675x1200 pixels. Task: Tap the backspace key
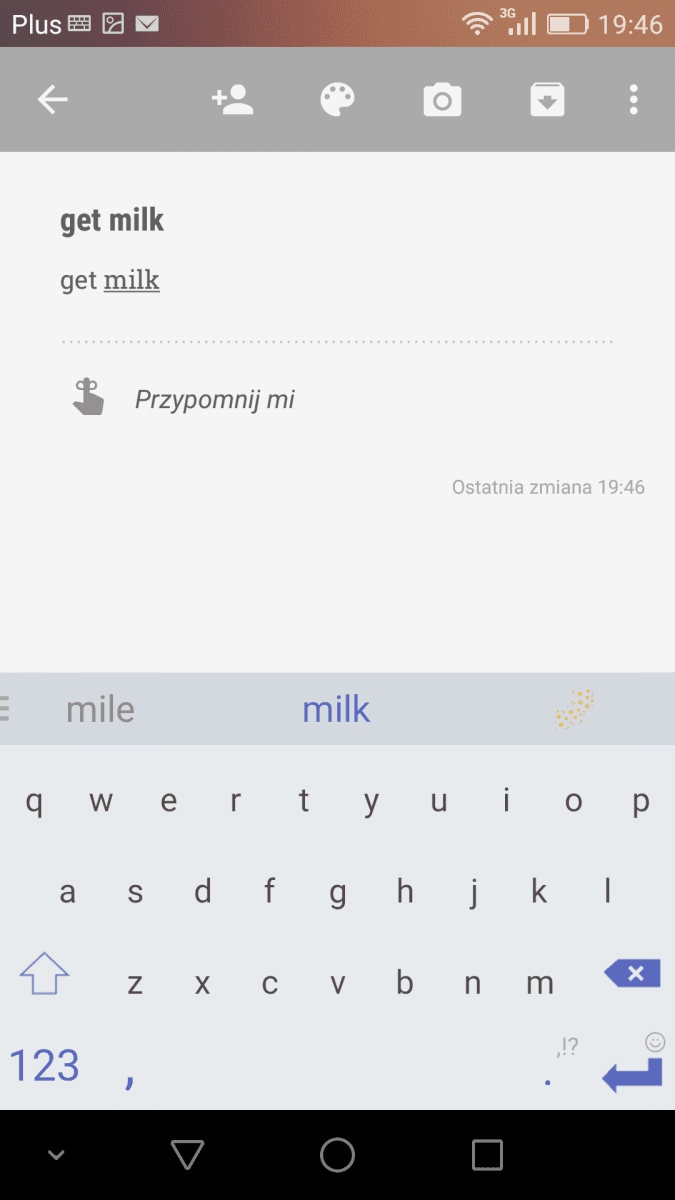click(632, 973)
